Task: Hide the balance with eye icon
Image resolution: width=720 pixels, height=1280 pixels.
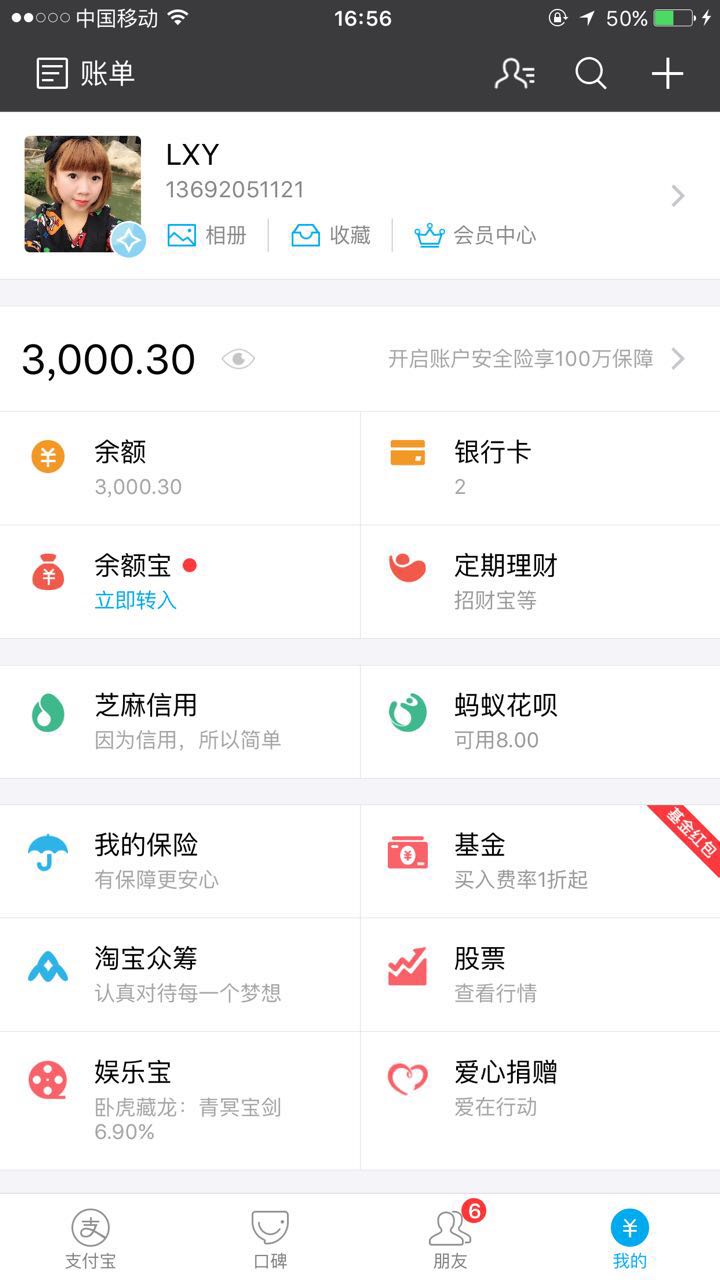Action: point(238,359)
